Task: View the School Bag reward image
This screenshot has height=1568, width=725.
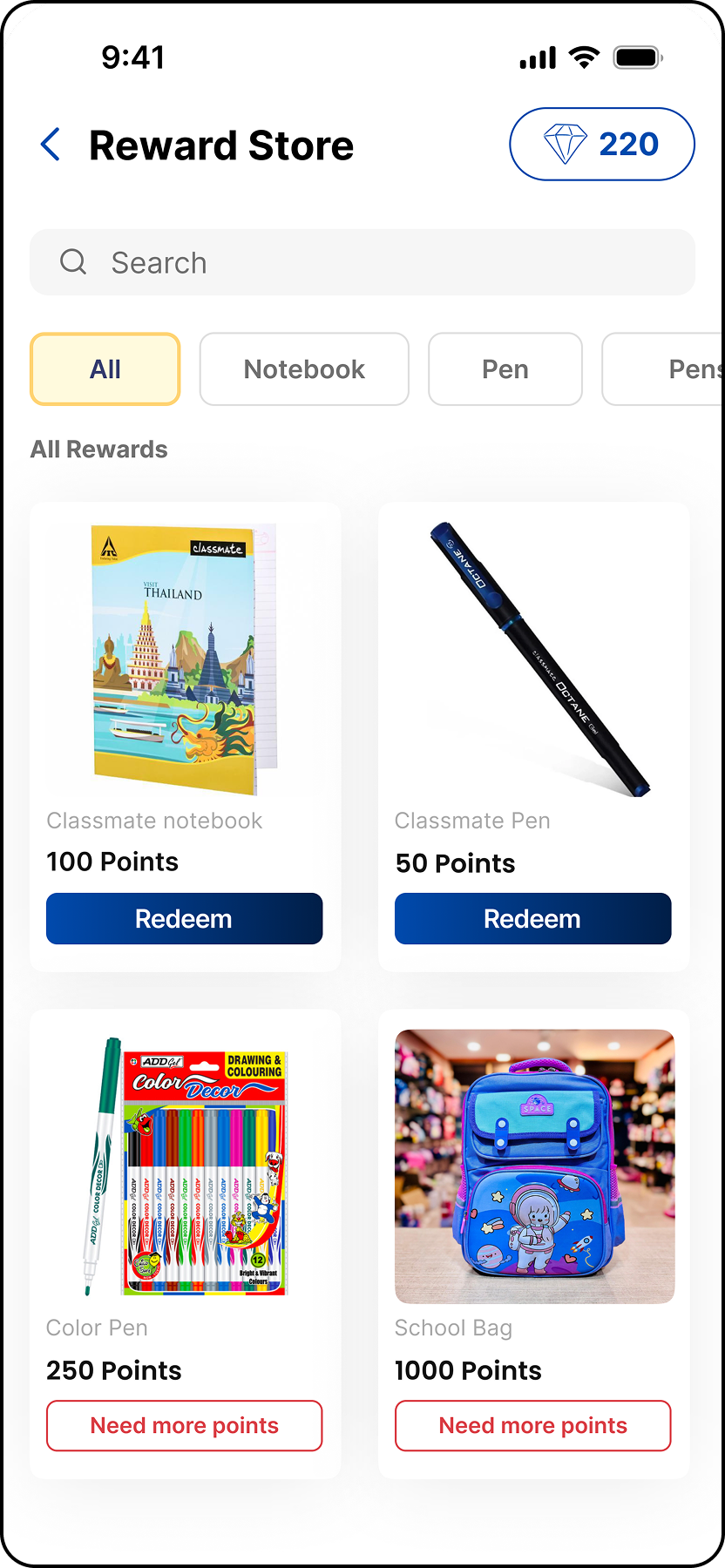Action: point(535,1166)
